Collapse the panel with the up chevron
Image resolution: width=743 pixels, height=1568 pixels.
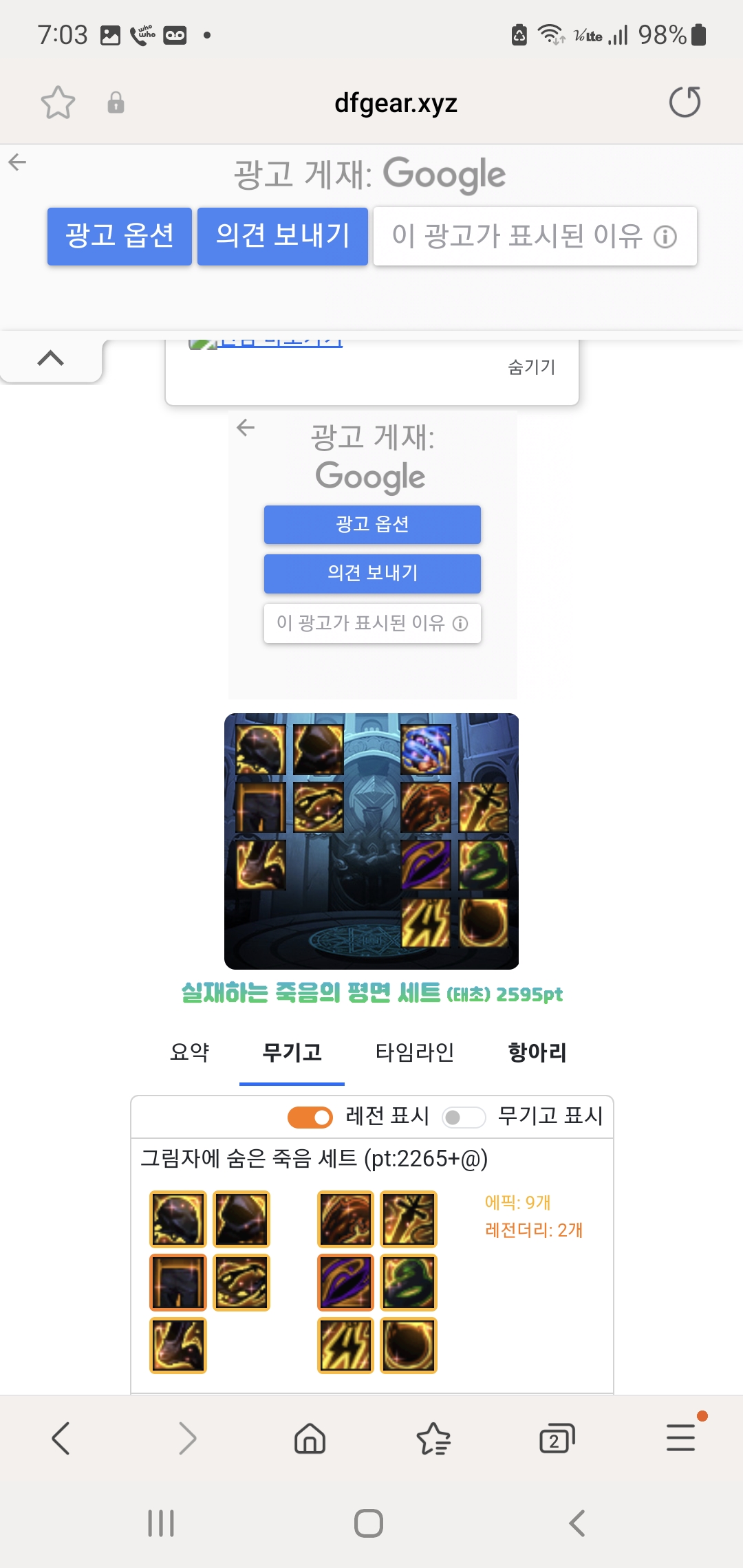click(50, 358)
